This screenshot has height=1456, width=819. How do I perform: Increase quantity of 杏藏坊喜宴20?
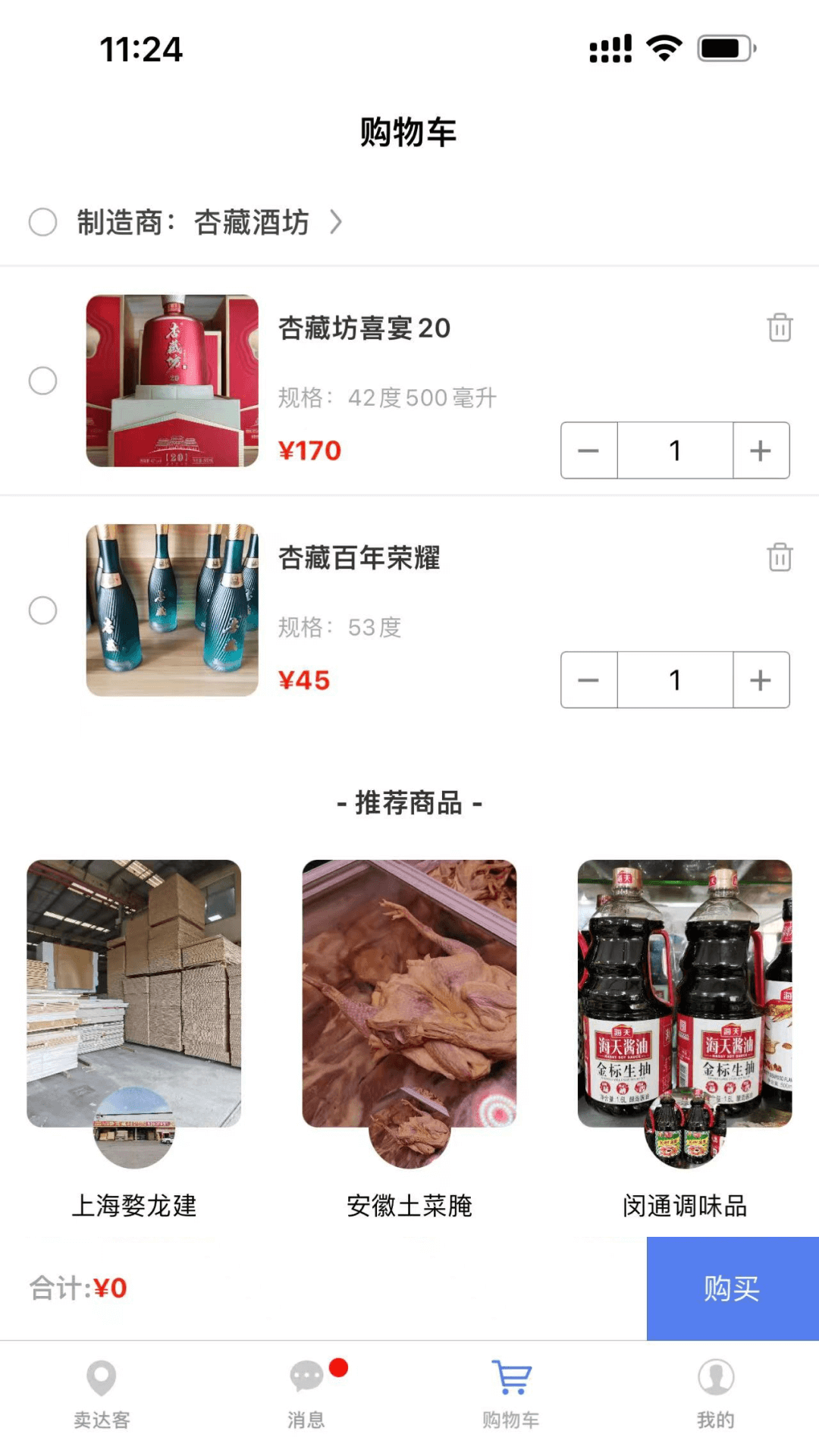point(761,450)
